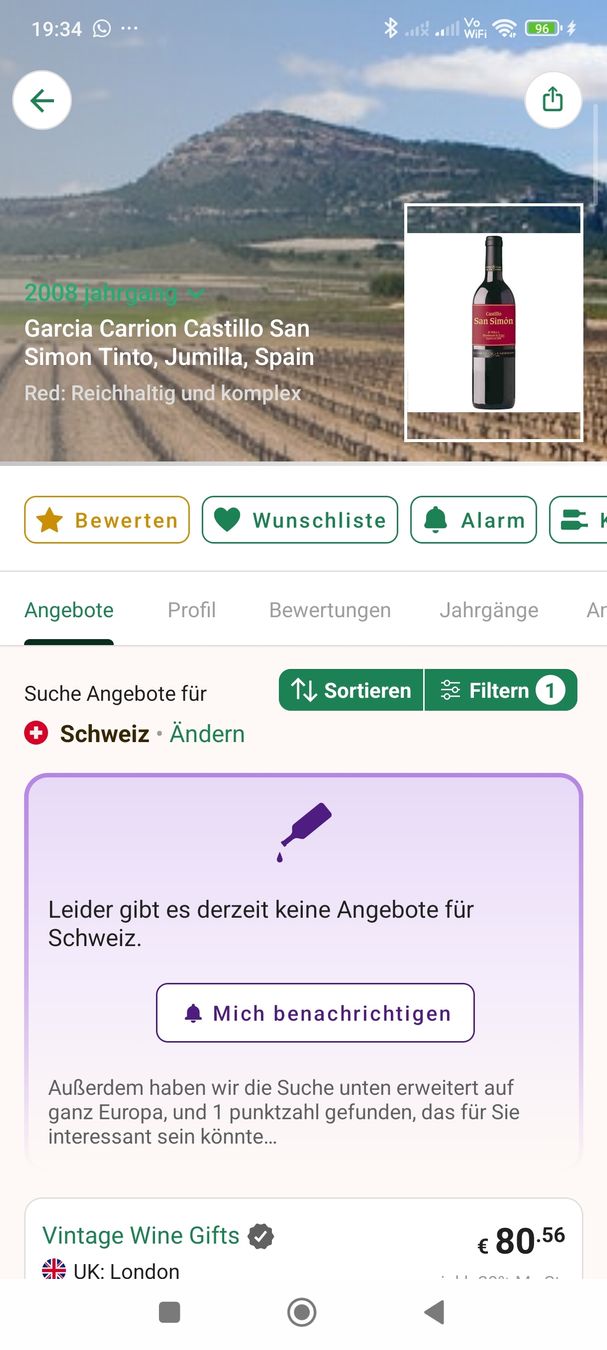The width and height of the screenshot is (607, 1350).
Task: Switch to the Bewertungen tab
Action: 330,610
